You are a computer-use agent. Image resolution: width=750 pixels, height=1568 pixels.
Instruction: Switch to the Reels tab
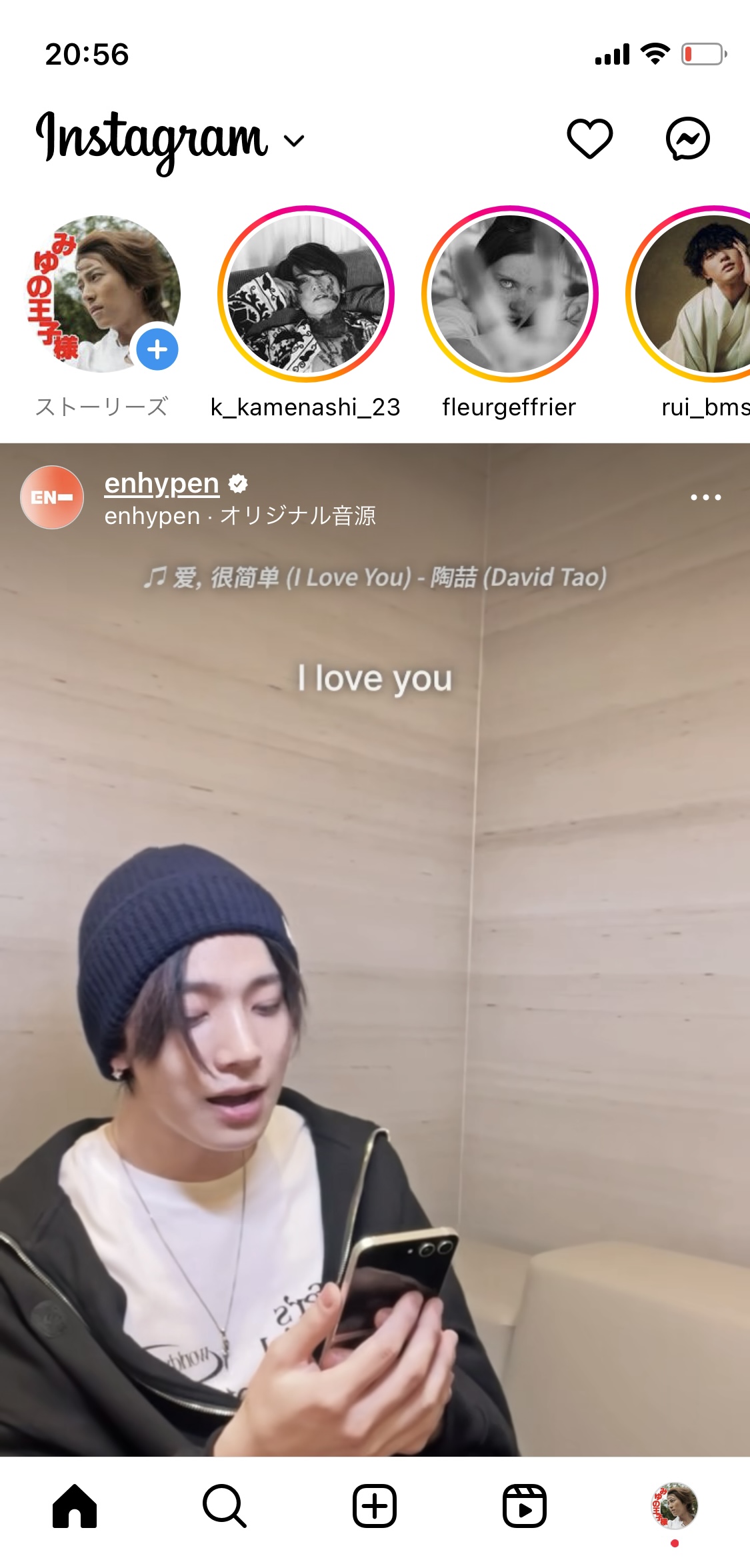point(525,1506)
